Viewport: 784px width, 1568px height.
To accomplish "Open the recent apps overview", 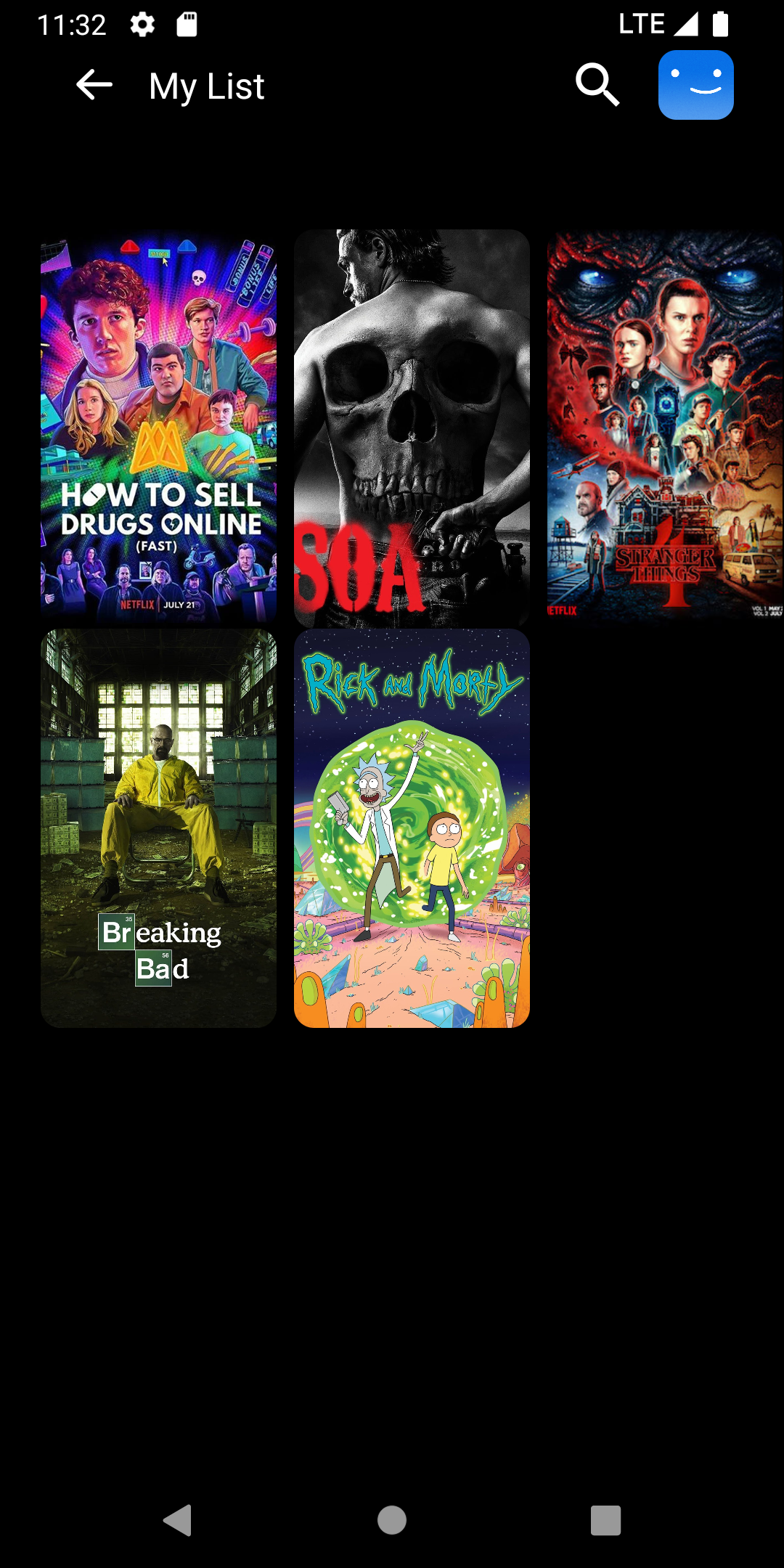I will tap(605, 1519).
